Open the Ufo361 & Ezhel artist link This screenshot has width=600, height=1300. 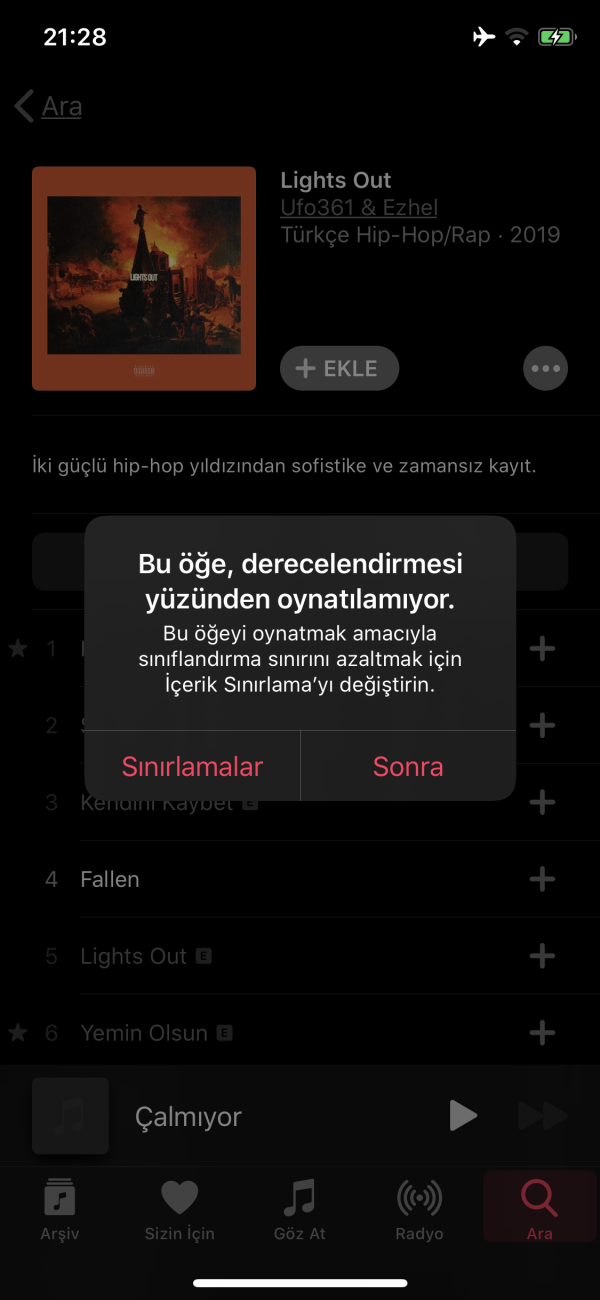click(x=358, y=208)
